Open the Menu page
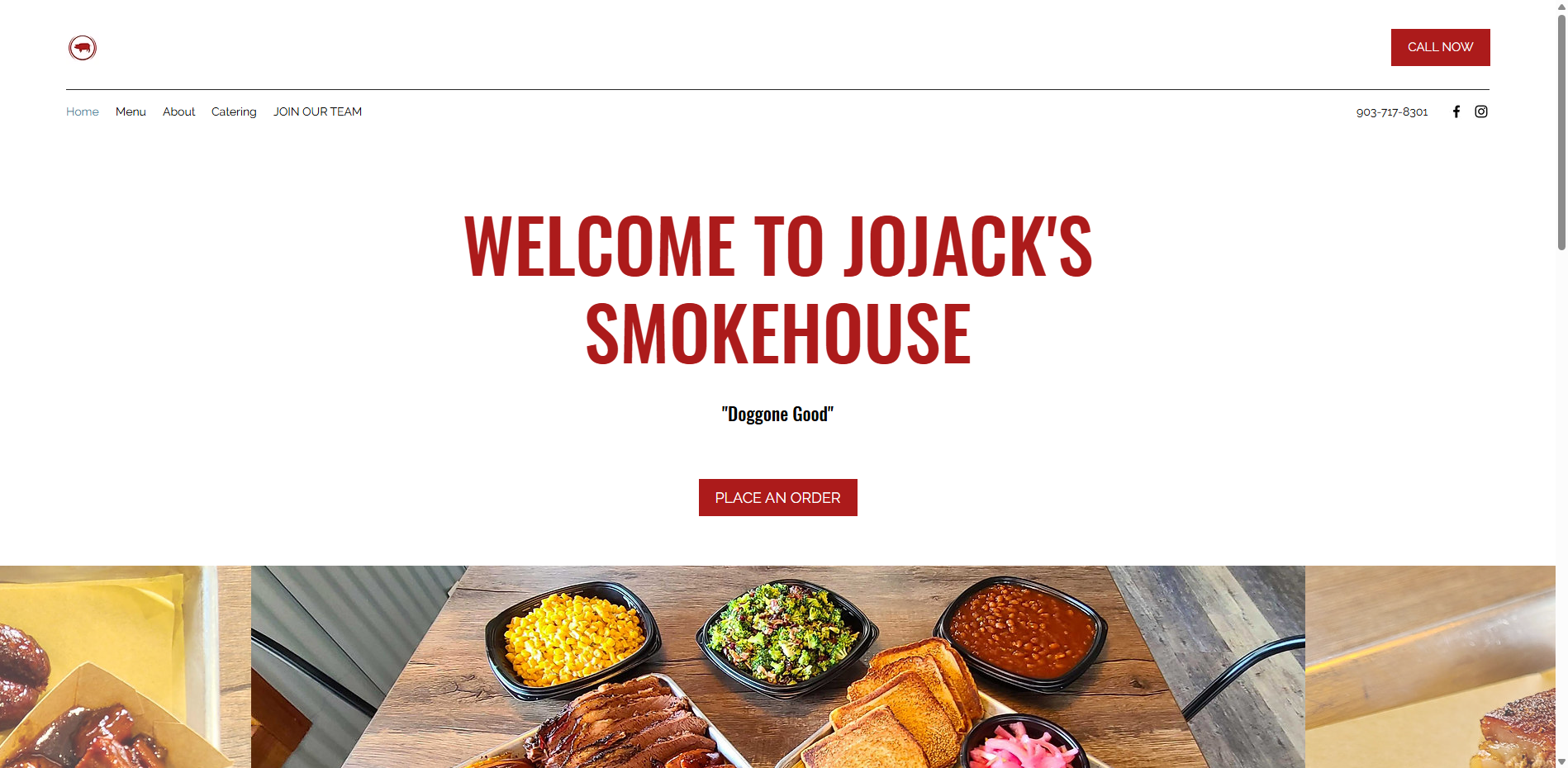This screenshot has height=768, width=1568. (x=131, y=111)
